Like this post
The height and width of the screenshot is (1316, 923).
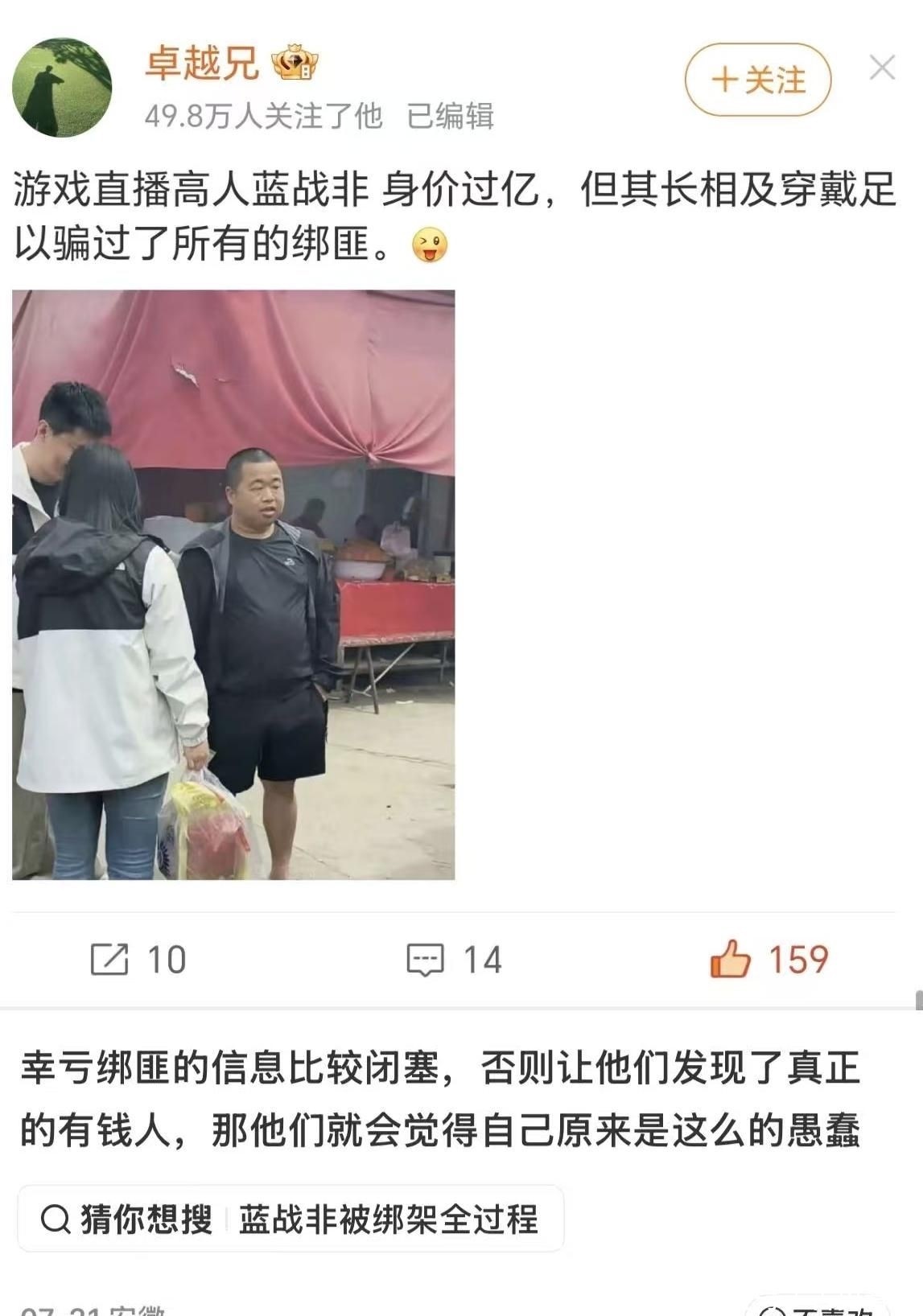(x=768, y=960)
